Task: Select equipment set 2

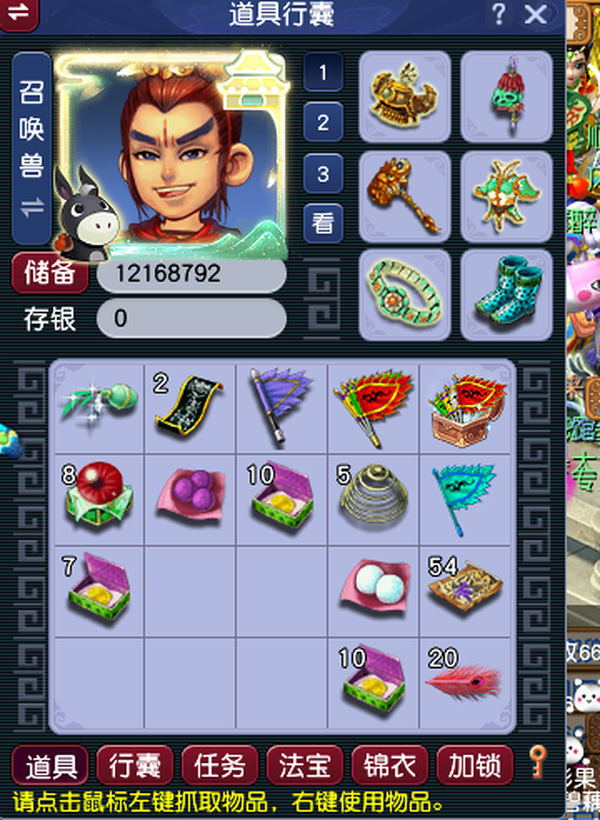Action: [323, 123]
